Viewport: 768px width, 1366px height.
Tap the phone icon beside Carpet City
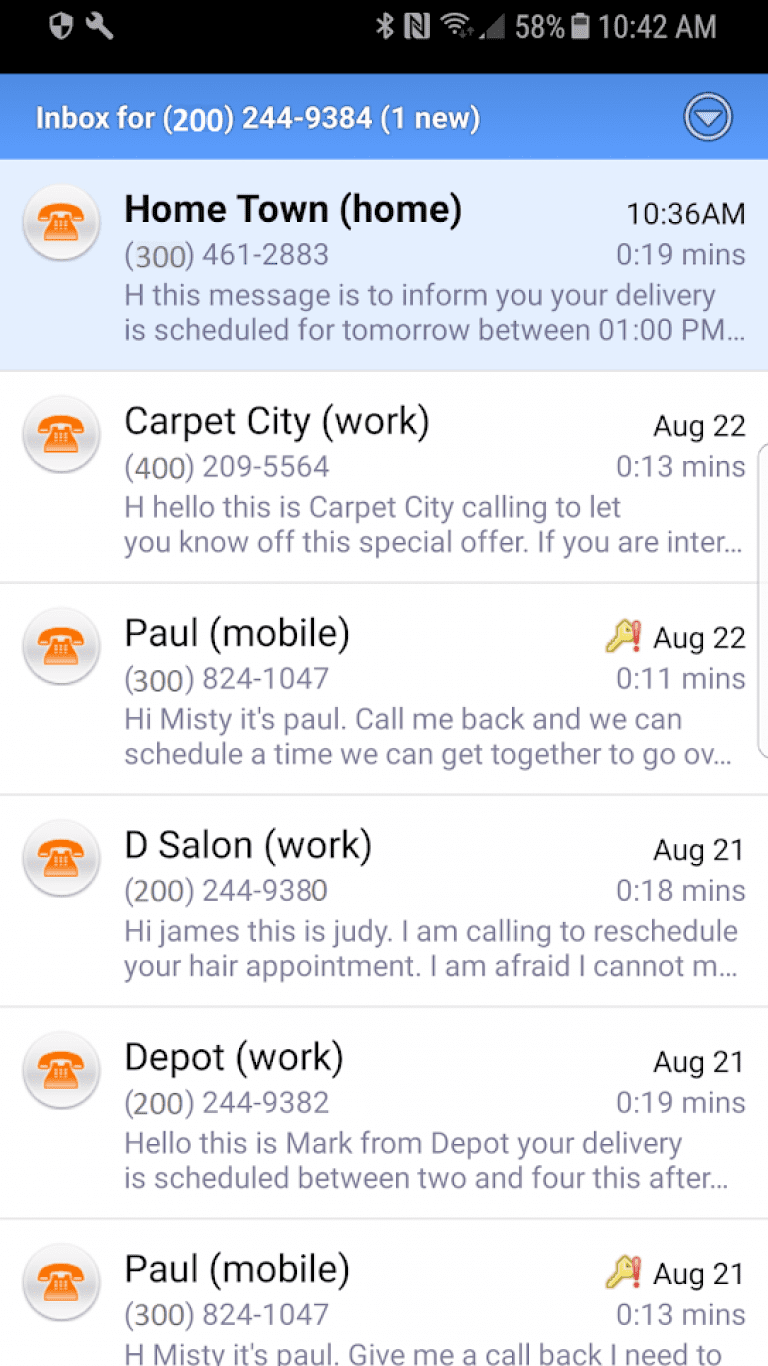tap(61, 434)
